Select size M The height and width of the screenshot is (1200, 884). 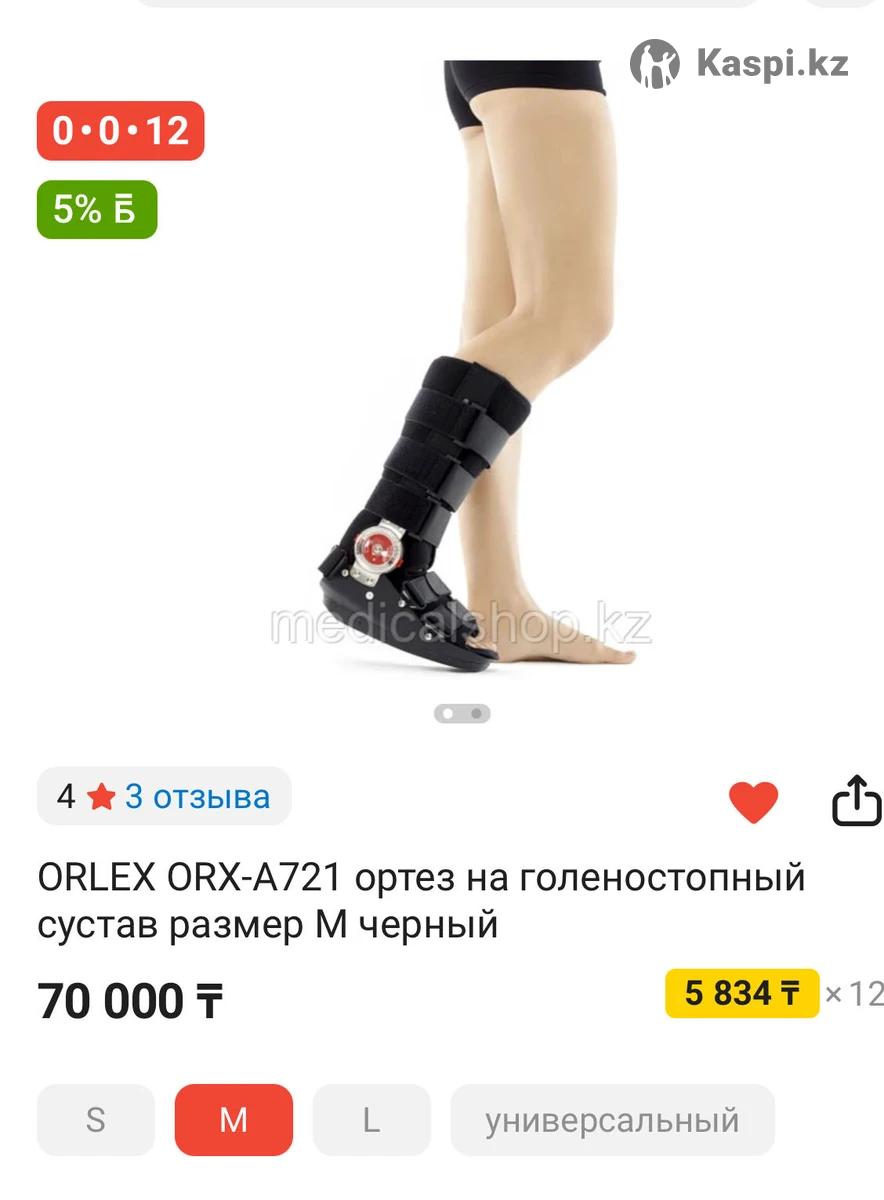pos(233,1120)
